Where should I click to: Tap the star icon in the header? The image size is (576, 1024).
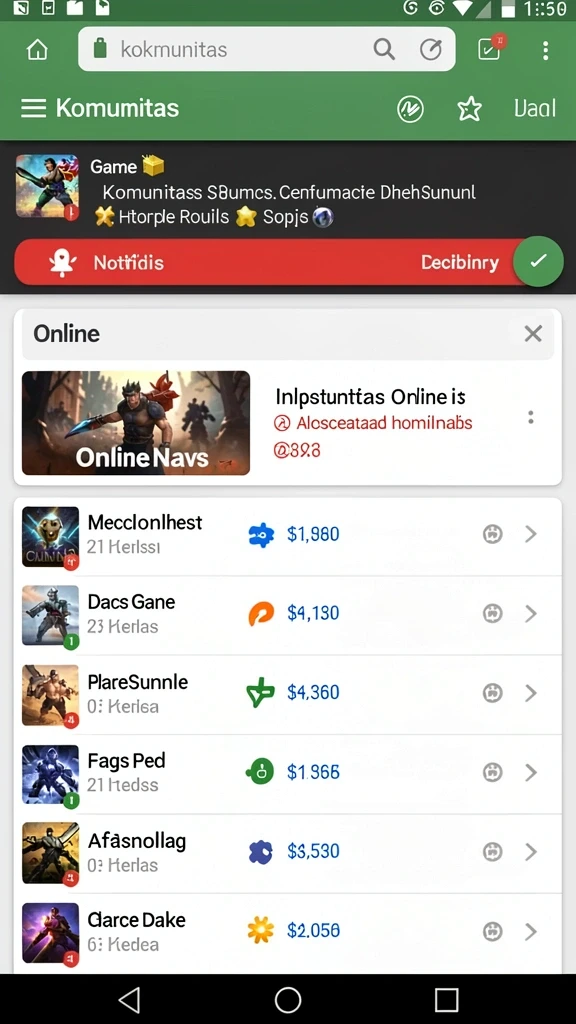pos(470,109)
